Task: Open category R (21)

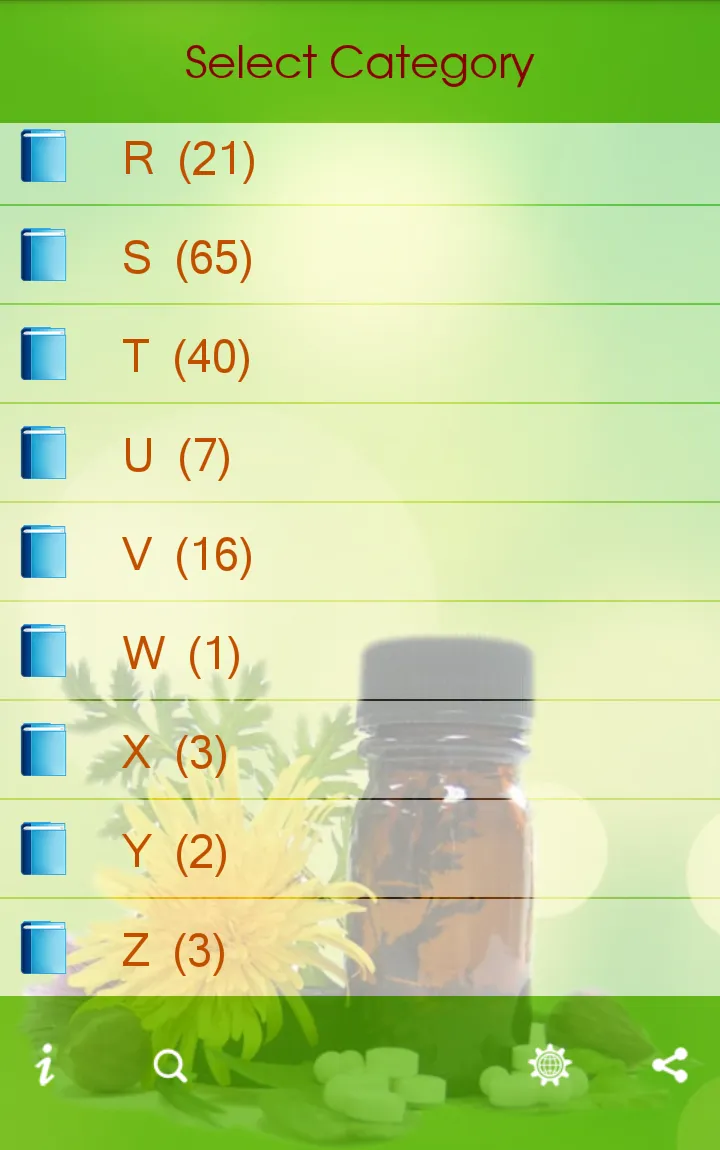Action: (189, 159)
